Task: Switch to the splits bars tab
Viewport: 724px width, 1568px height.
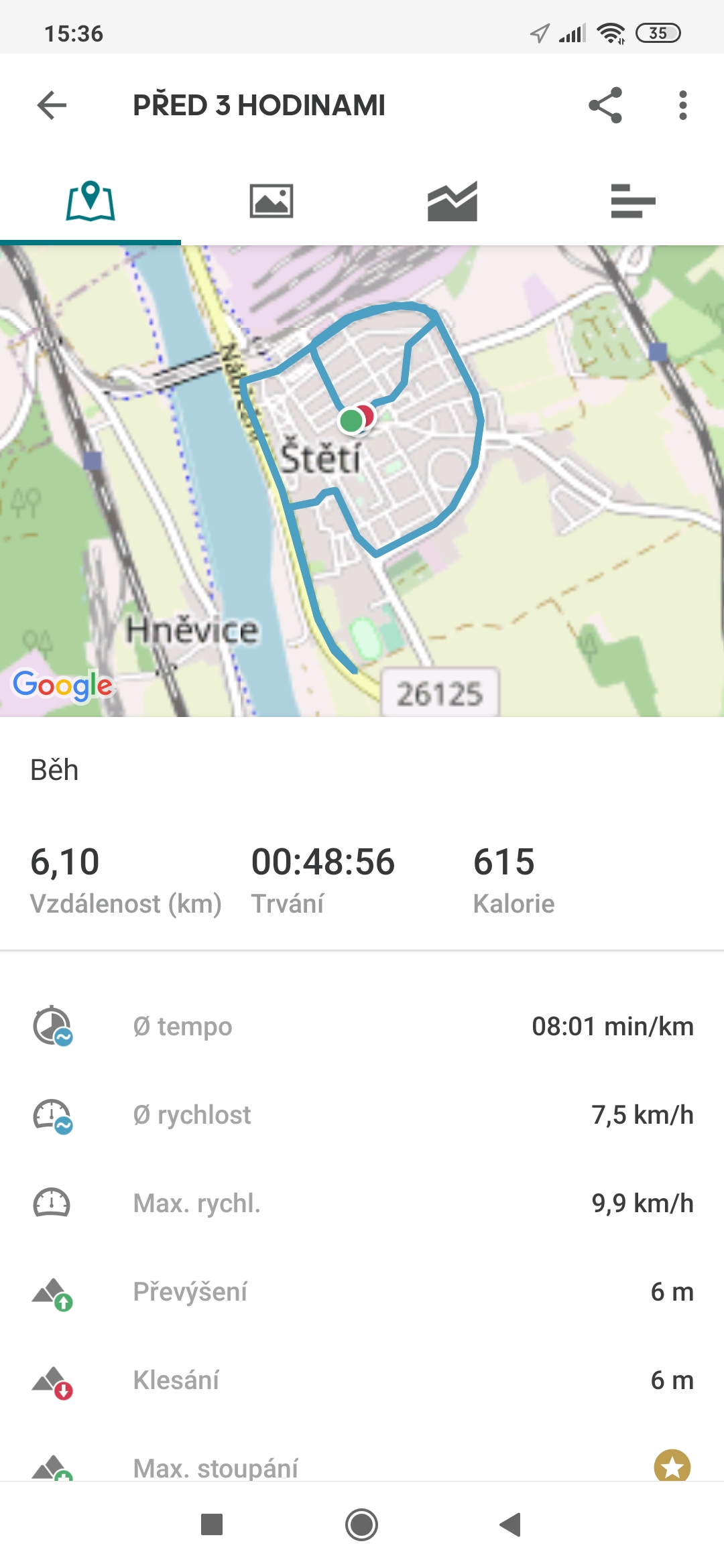Action: (x=633, y=201)
